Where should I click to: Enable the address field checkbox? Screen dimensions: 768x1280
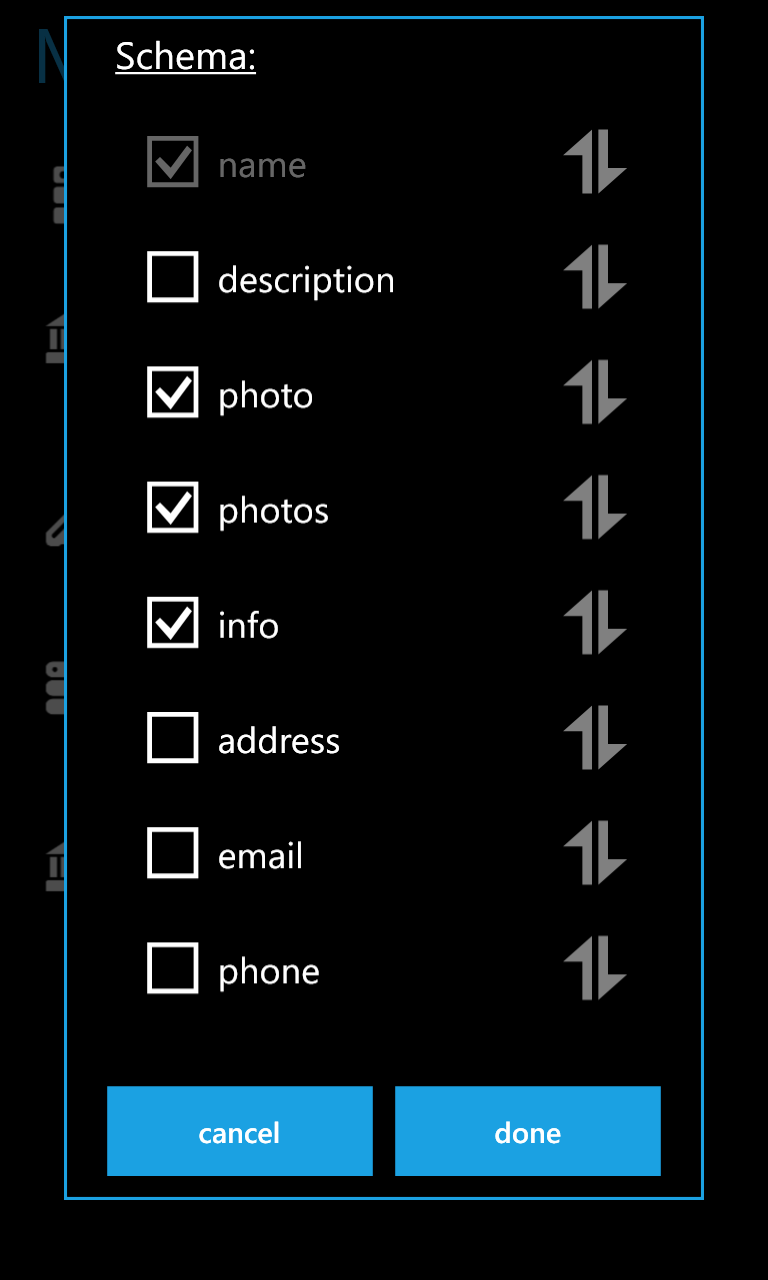[x=173, y=737]
